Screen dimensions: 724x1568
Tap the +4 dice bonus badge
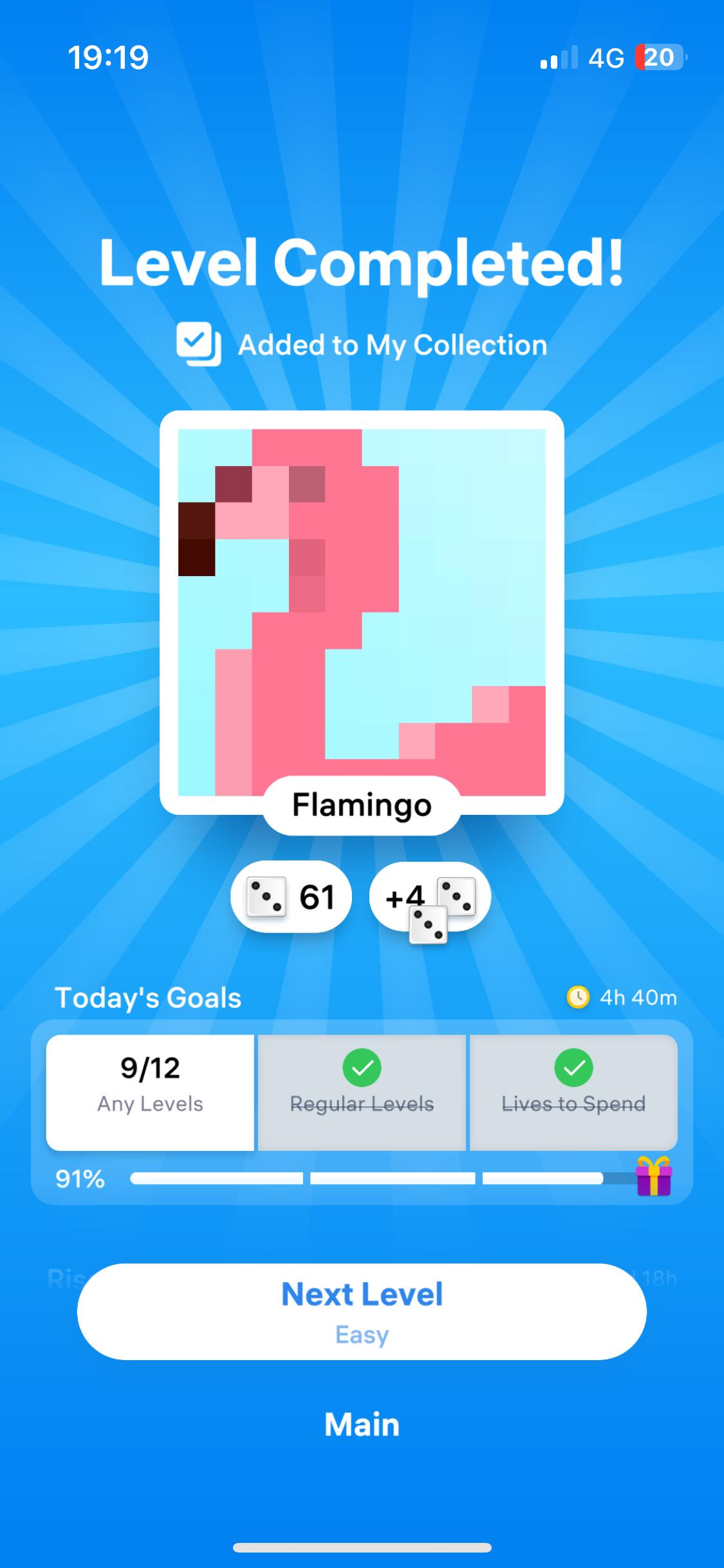click(430, 897)
